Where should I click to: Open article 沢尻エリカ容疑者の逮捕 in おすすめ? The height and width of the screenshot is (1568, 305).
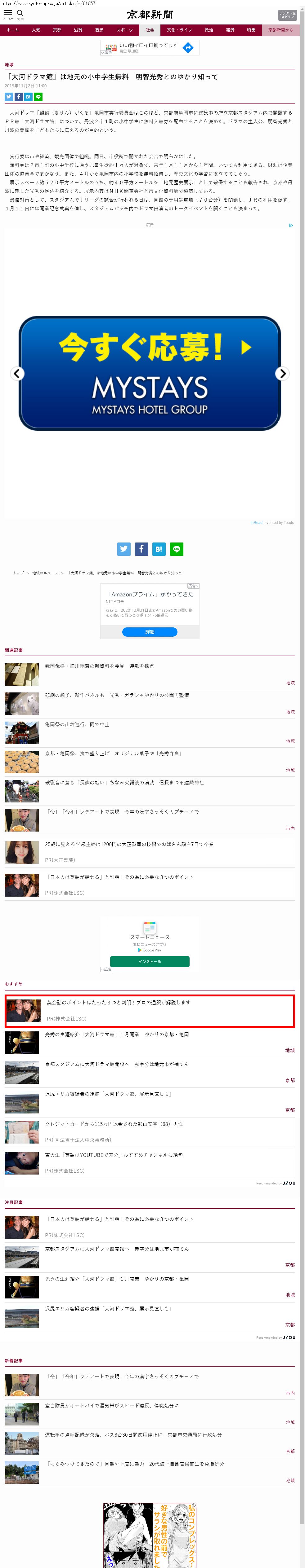point(108,1094)
